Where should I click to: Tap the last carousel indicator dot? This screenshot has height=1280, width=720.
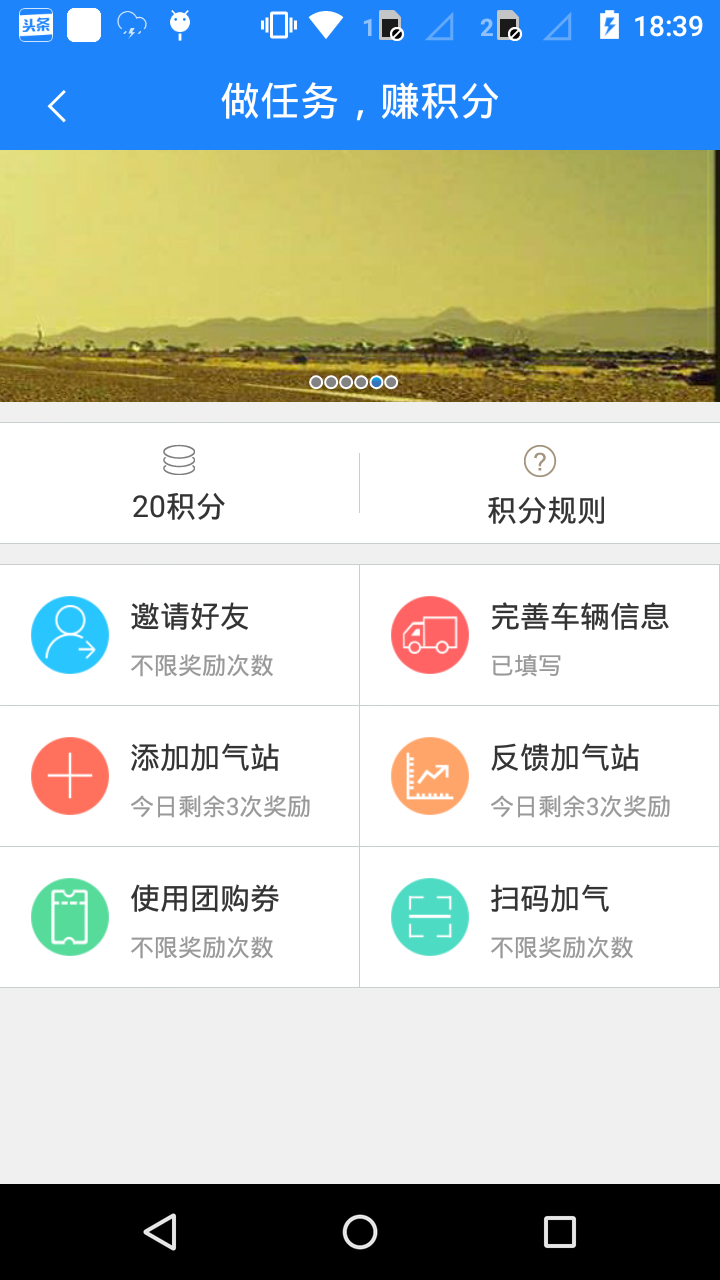click(391, 382)
